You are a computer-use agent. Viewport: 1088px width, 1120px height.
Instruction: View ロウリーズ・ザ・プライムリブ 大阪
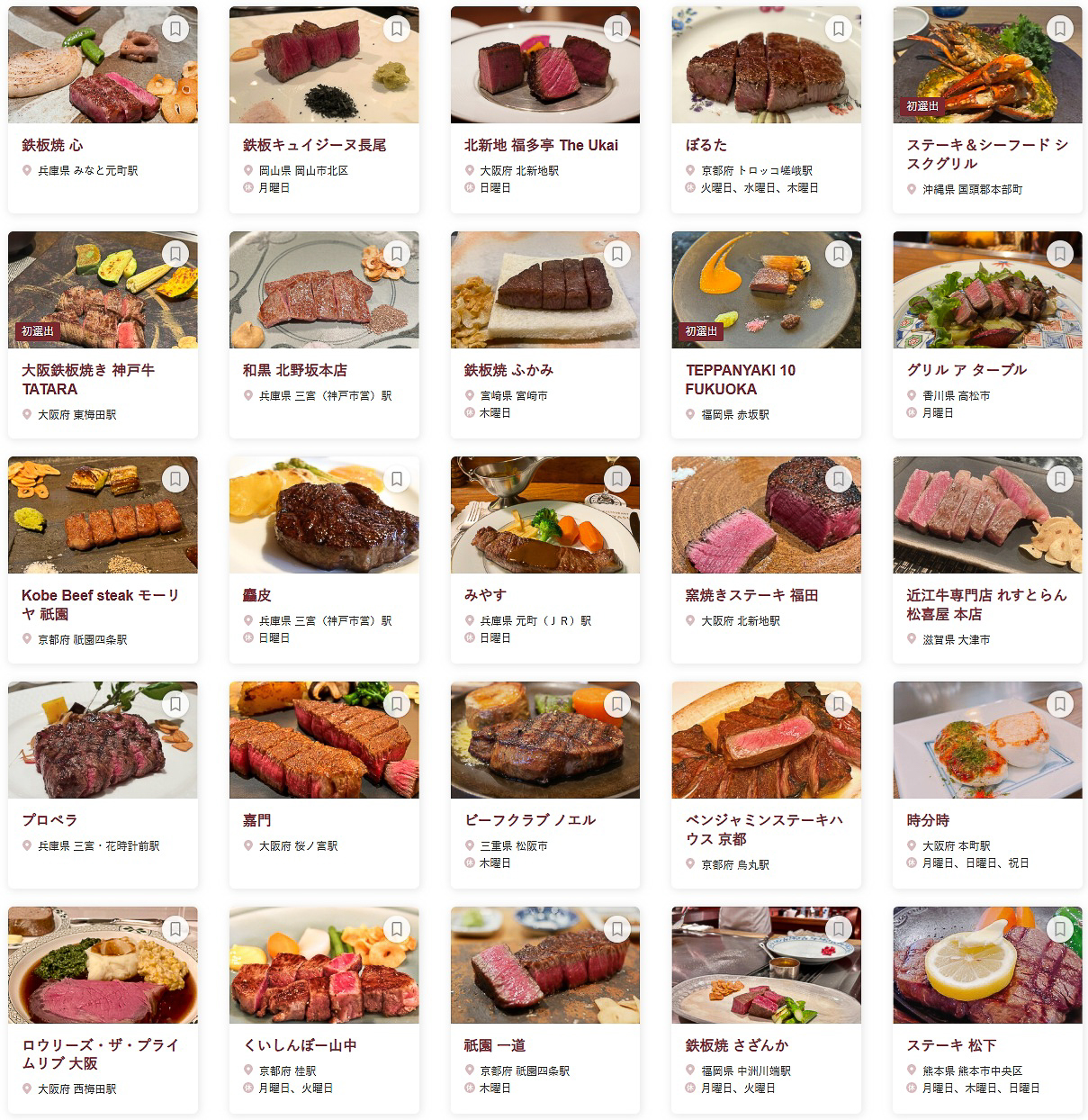coord(100,1054)
